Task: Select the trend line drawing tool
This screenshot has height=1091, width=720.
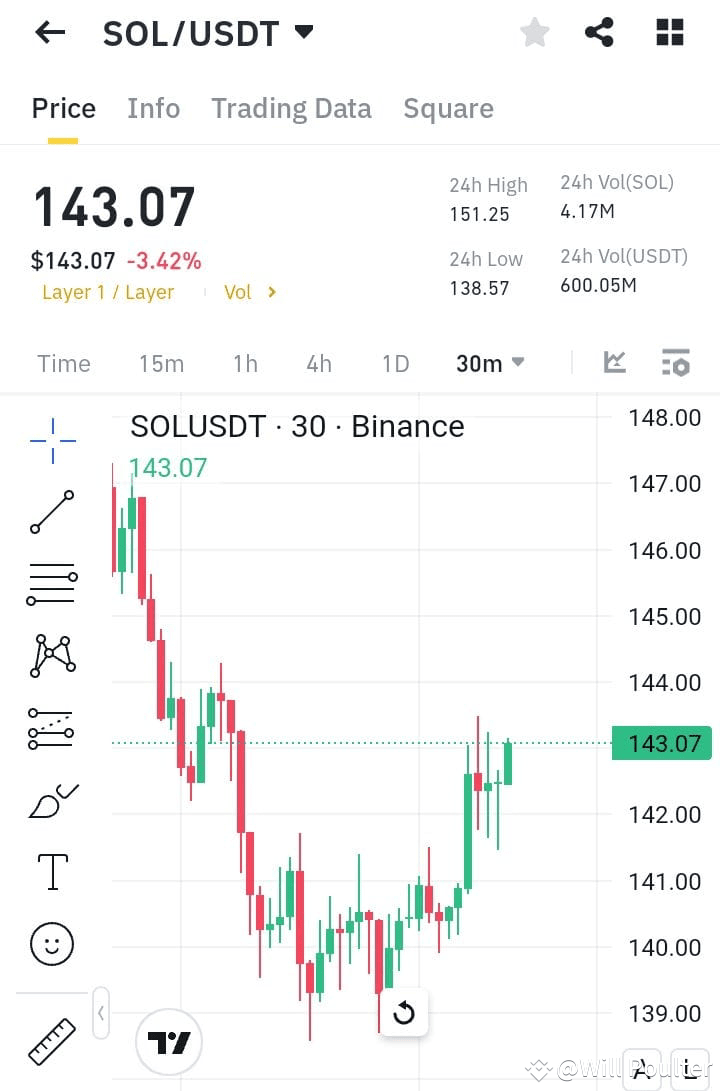Action: [x=50, y=511]
